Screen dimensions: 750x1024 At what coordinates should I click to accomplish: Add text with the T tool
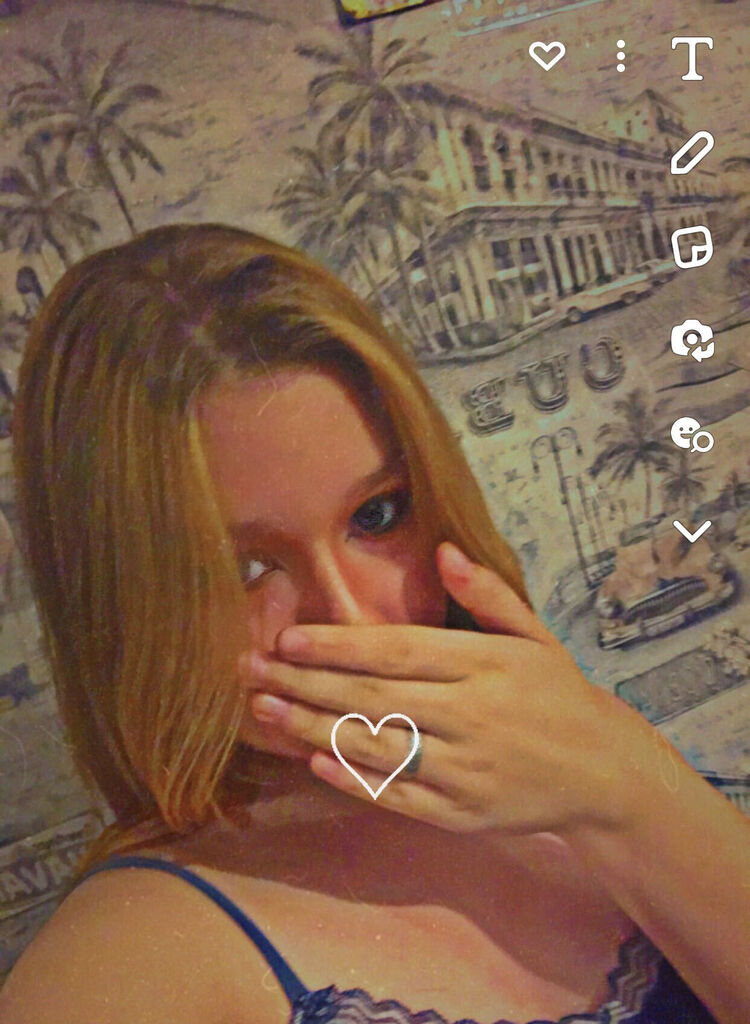point(692,58)
